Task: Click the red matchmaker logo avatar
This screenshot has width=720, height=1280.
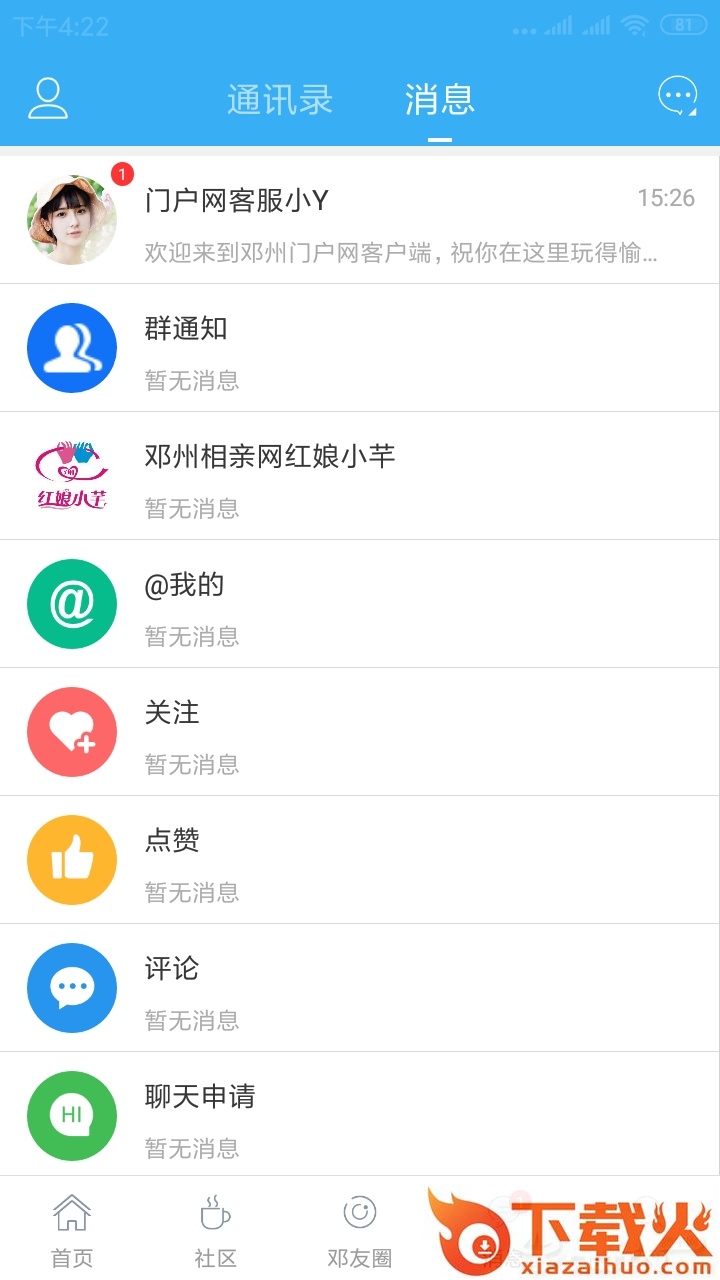Action: [71, 475]
